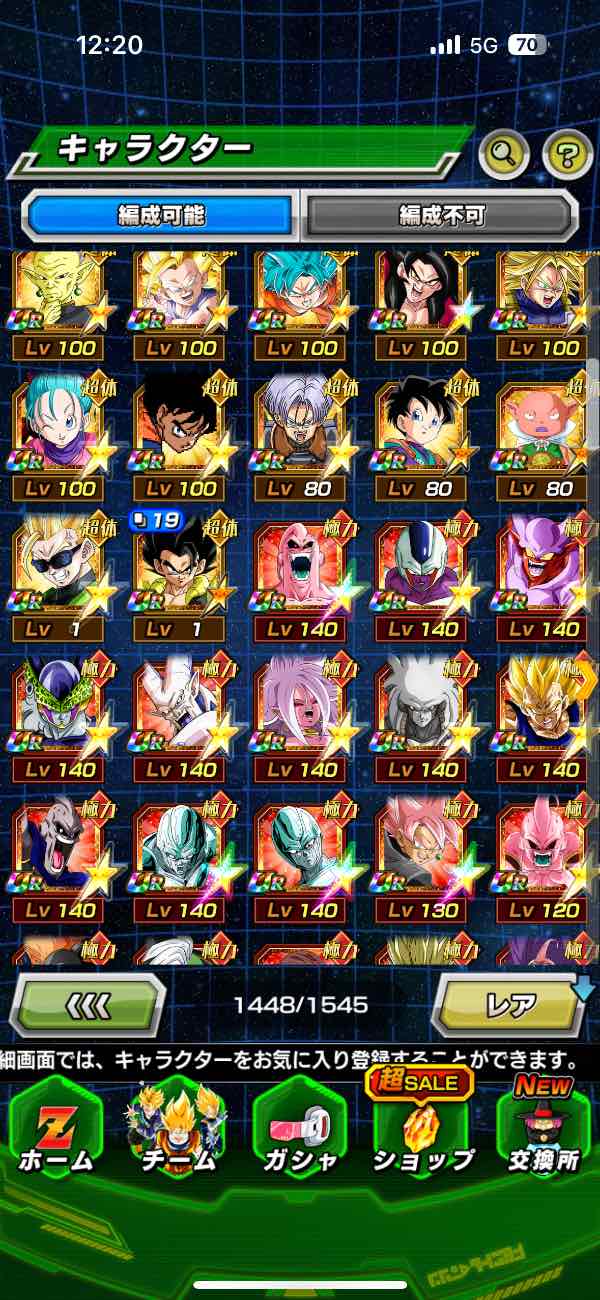Open the レア sort button
600x1300 pixels.
click(x=510, y=1004)
